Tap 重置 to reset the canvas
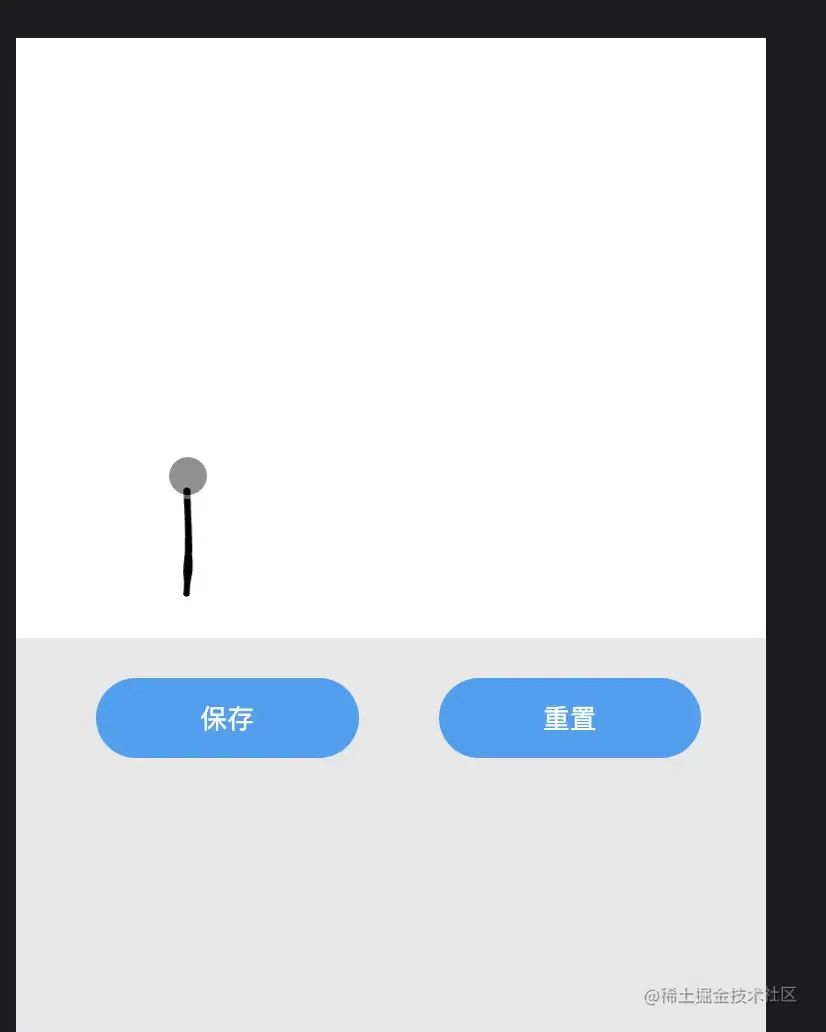 click(x=569, y=718)
